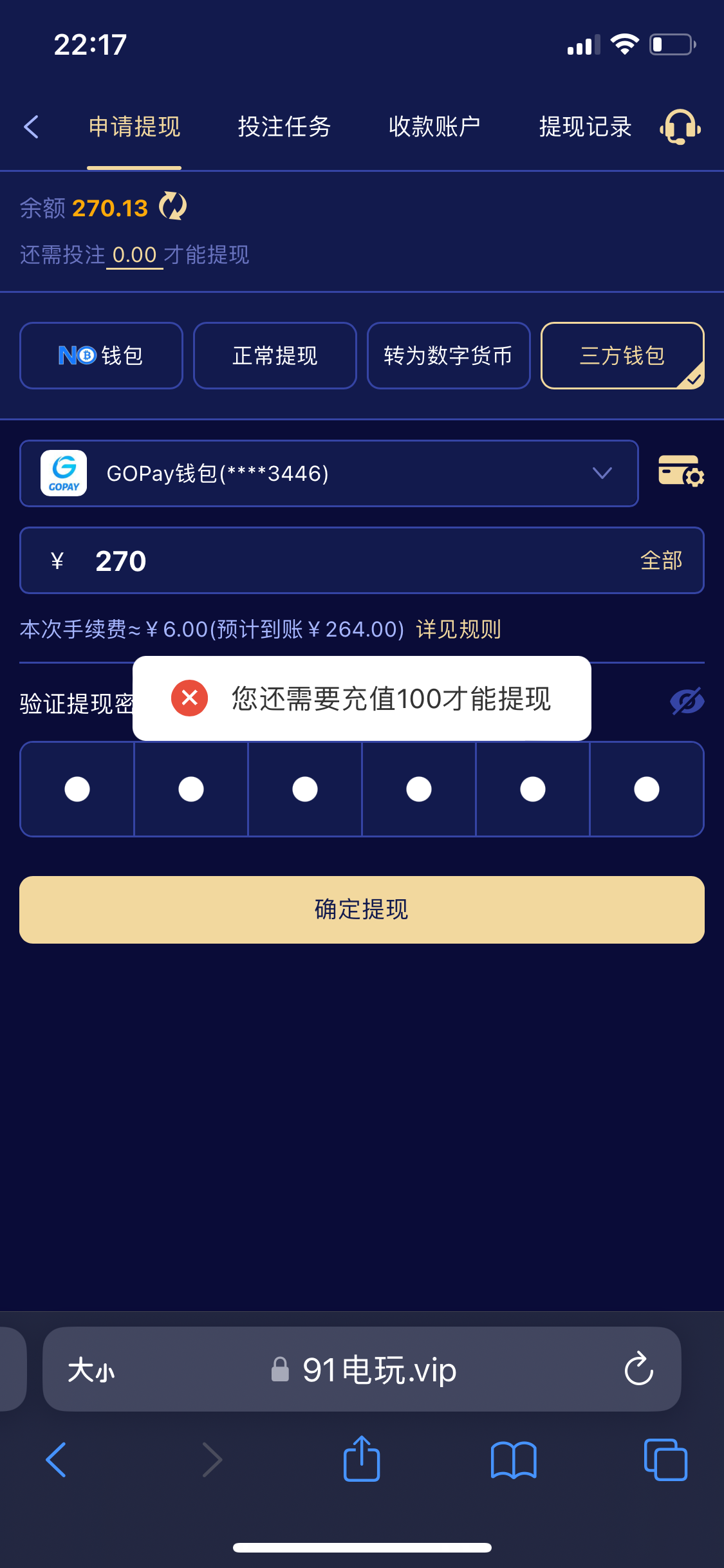Select 转为数字货币 option
Viewport: 724px width, 1568px height.
click(x=449, y=355)
